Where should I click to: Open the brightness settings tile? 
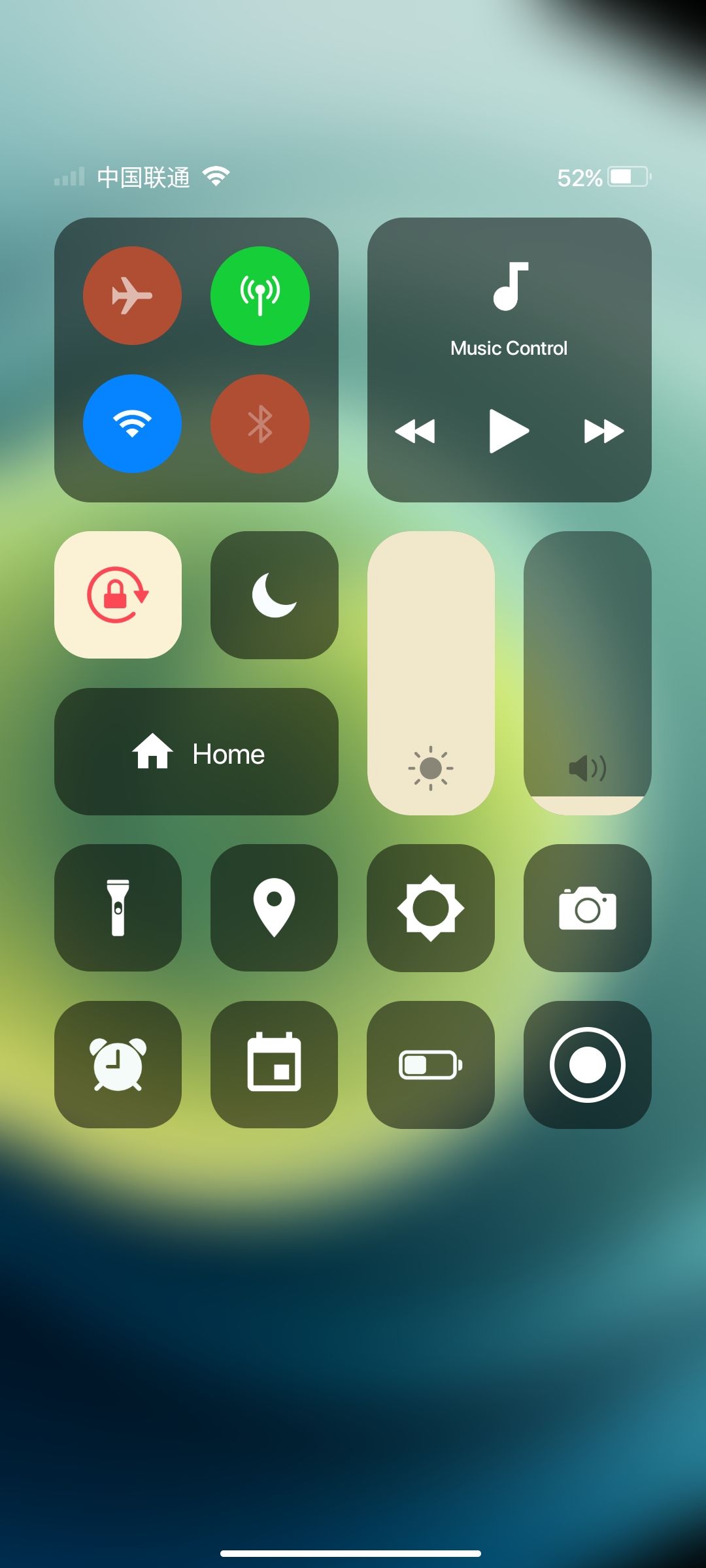(x=431, y=907)
